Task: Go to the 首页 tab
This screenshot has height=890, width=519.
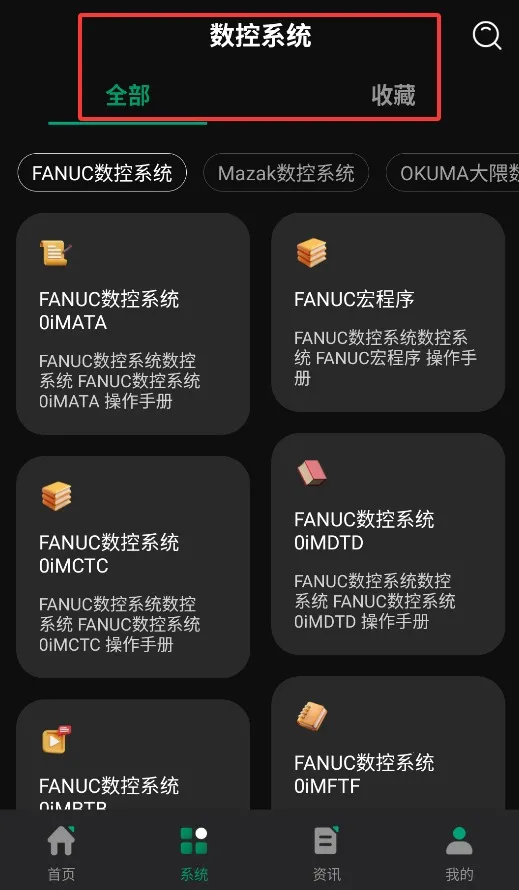Action: (61, 853)
